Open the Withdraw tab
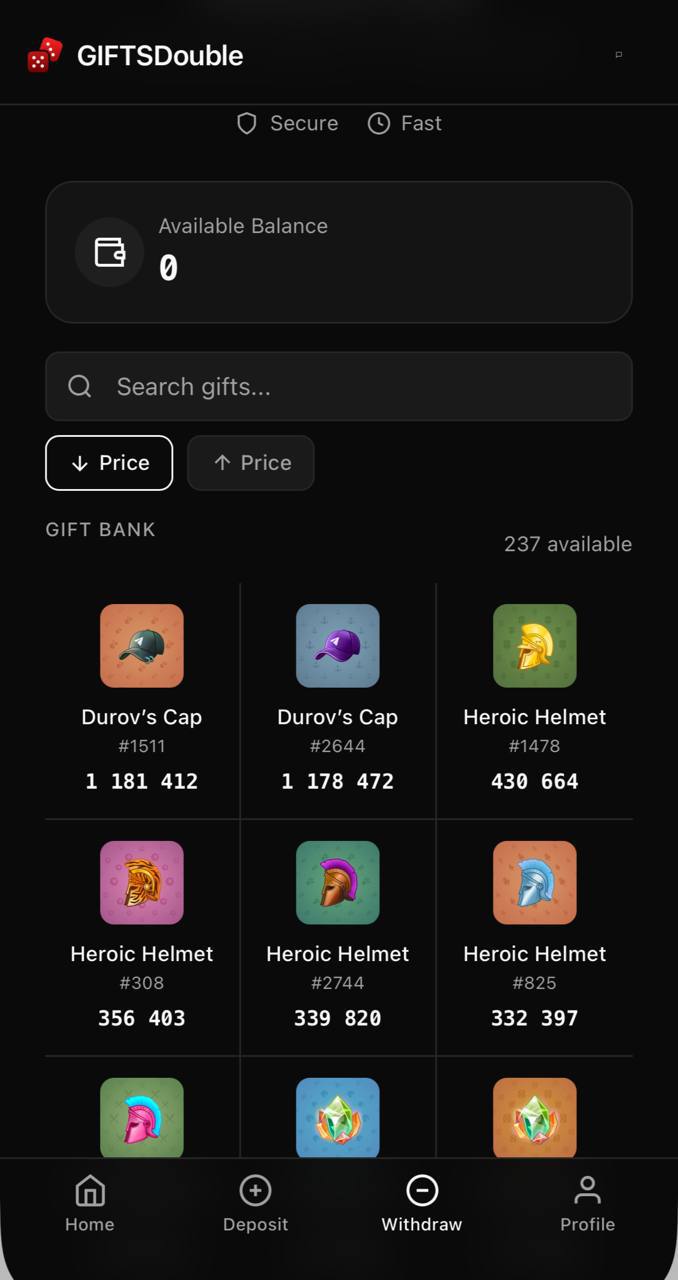The height and width of the screenshot is (1280, 678). [421, 1203]
